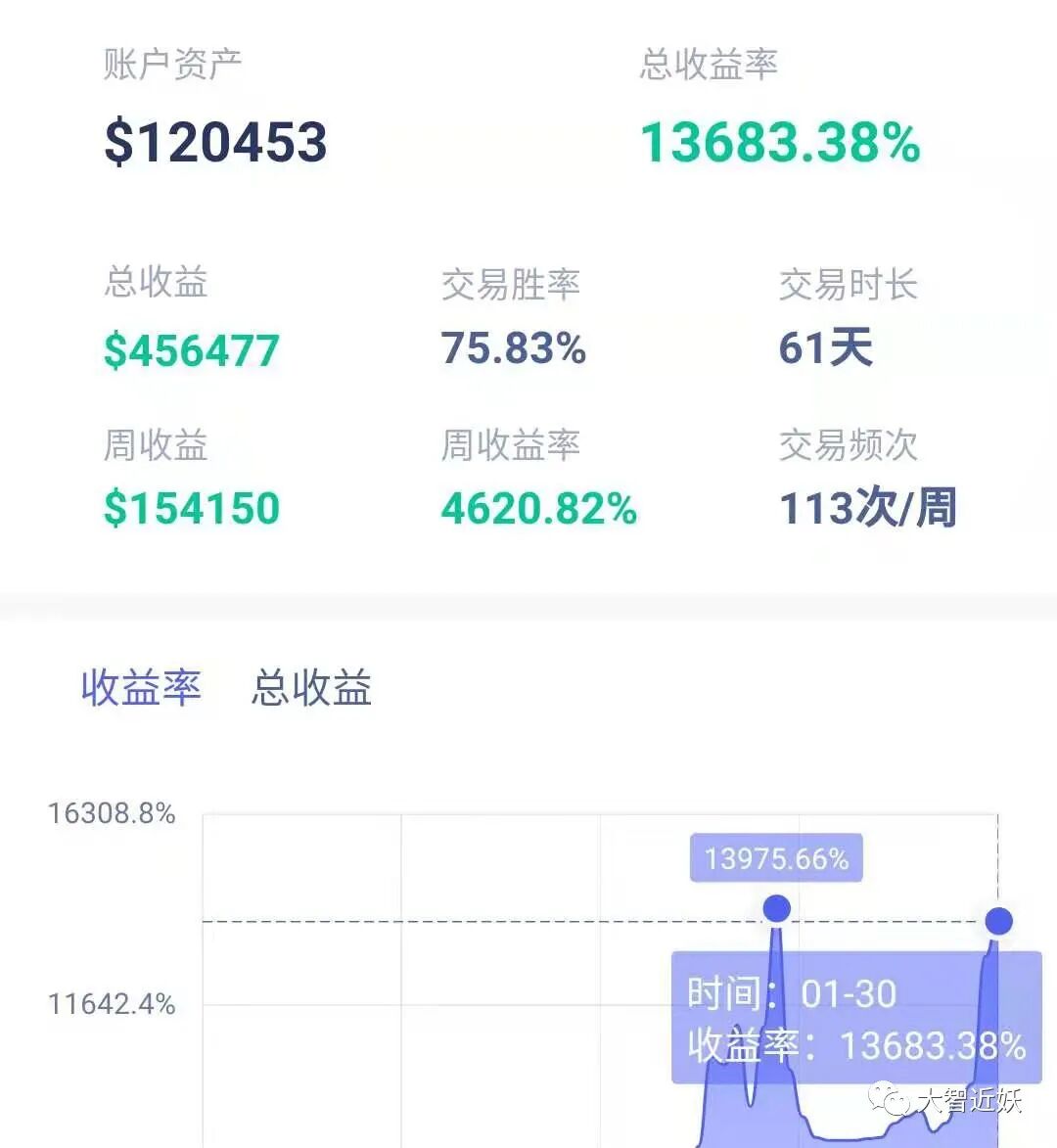This screenshot has height=1148, width=1057.
Task: Select the 收益率 chart tab
Action: click(141, 687)
